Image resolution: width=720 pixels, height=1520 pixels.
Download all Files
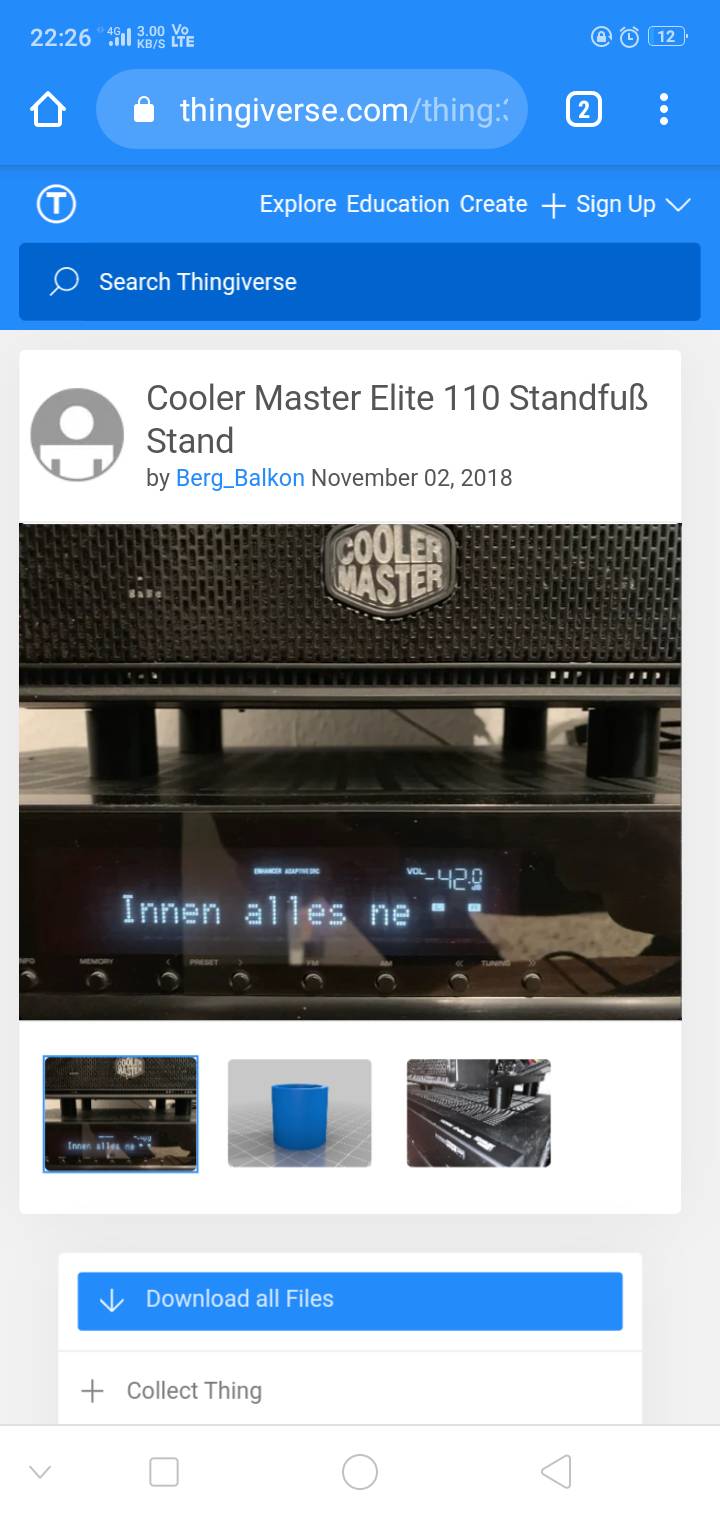350,1300
